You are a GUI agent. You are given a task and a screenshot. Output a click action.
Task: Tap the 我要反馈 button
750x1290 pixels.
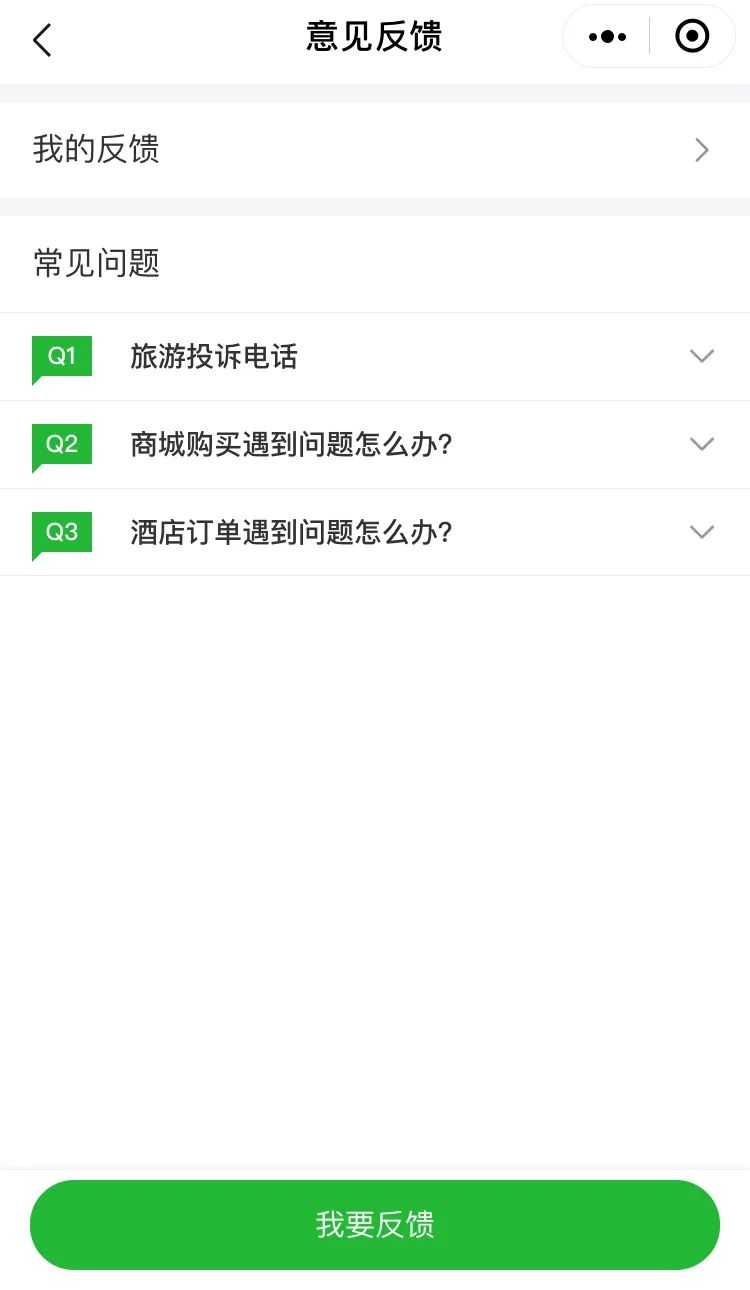[375, 1225]
